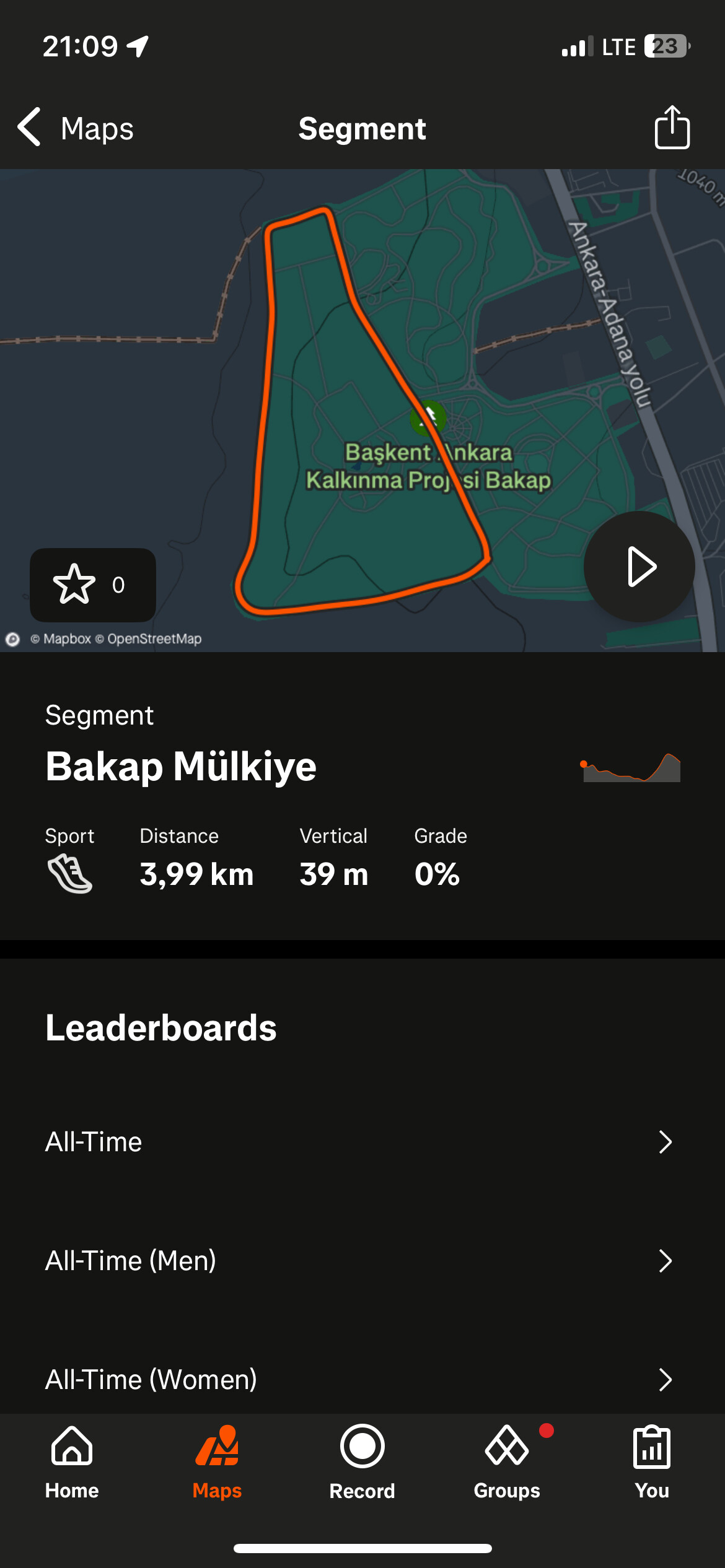View the segment elevation profile chart

click(631, 767)
